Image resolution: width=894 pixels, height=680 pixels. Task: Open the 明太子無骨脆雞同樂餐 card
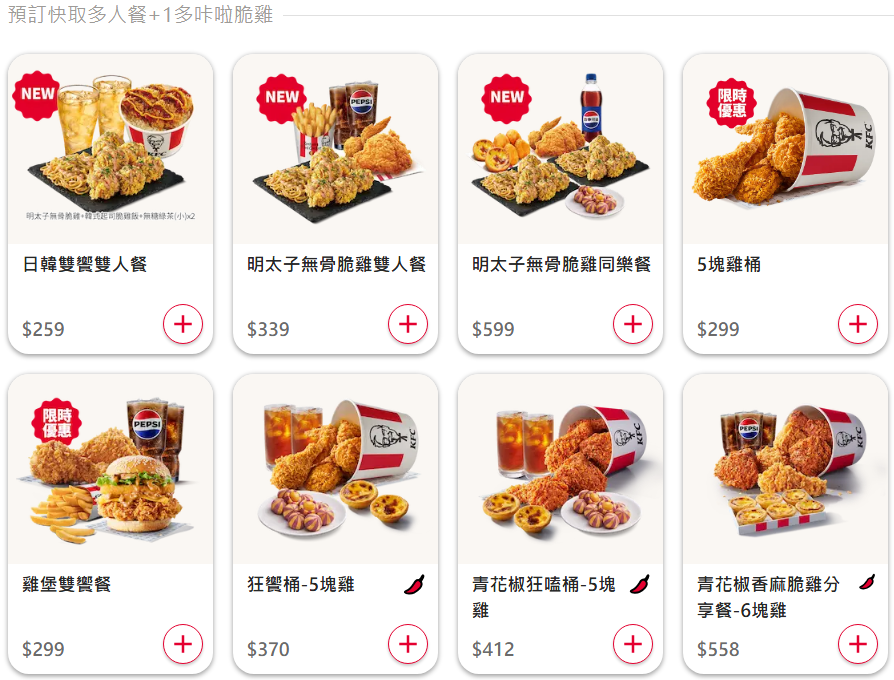tap(560, 150)
